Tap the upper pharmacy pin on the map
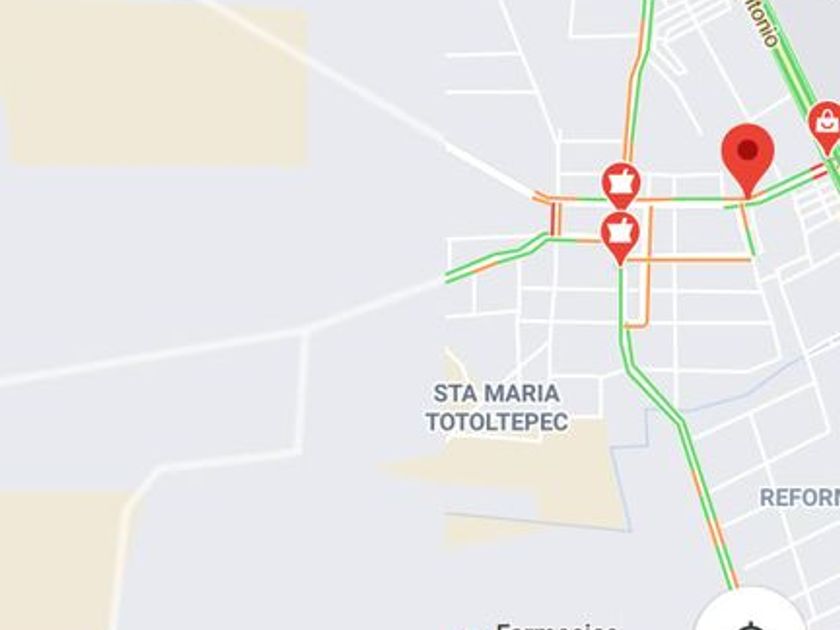 click(621, 183)
